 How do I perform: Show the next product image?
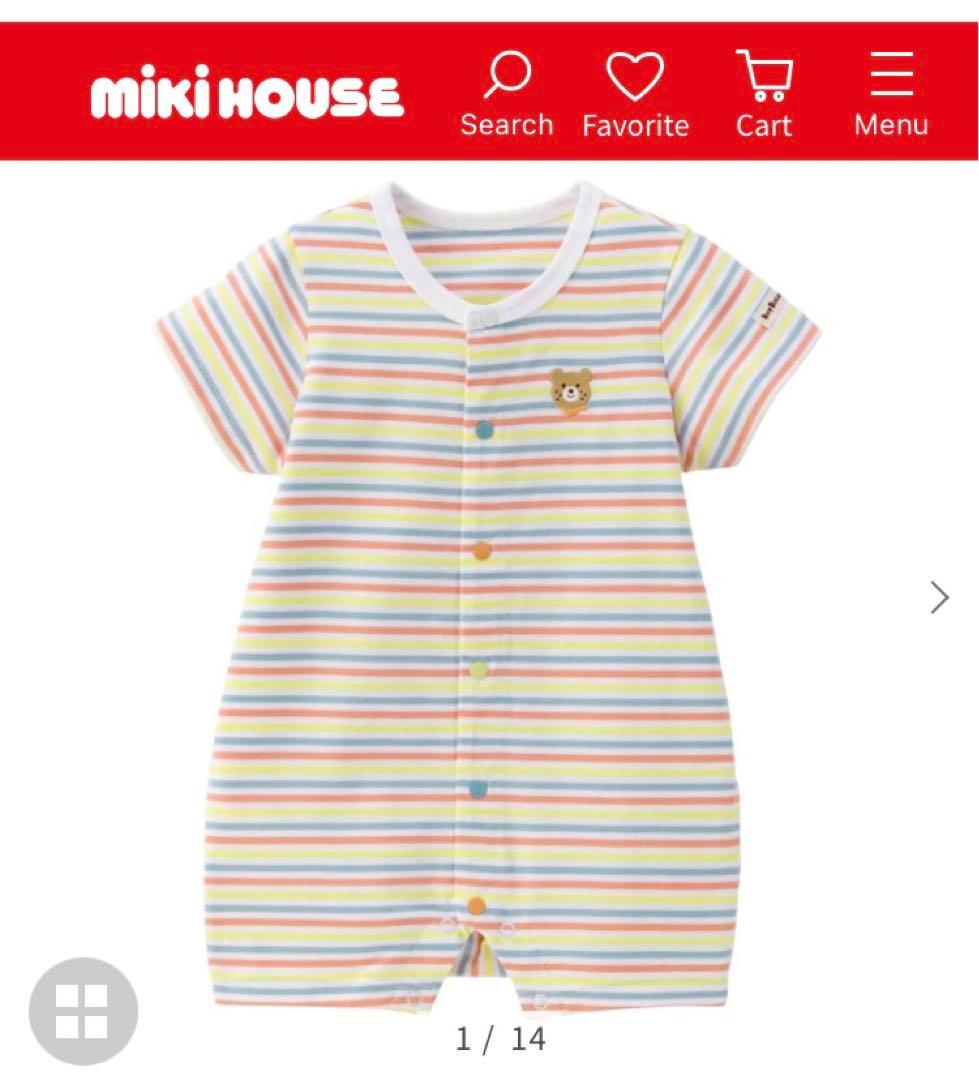[939, 598]
